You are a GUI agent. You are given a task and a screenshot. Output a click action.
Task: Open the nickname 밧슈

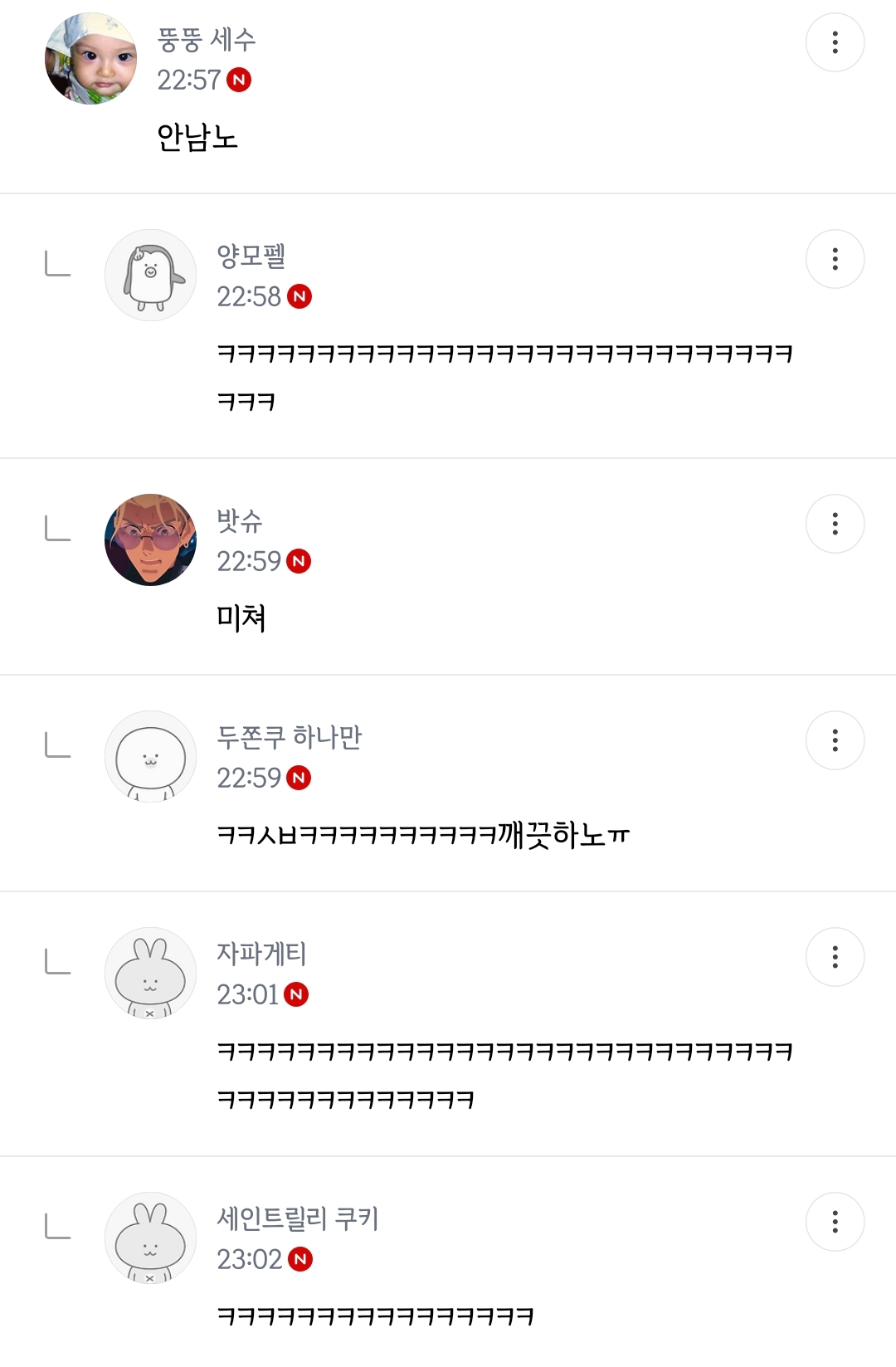tap(240, 520)
